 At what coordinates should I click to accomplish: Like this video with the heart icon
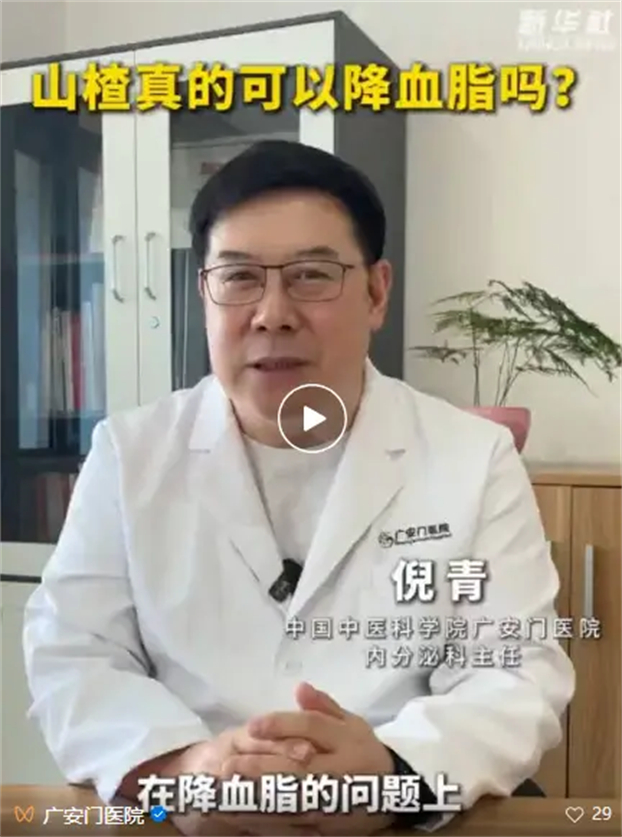pos(574,815)
